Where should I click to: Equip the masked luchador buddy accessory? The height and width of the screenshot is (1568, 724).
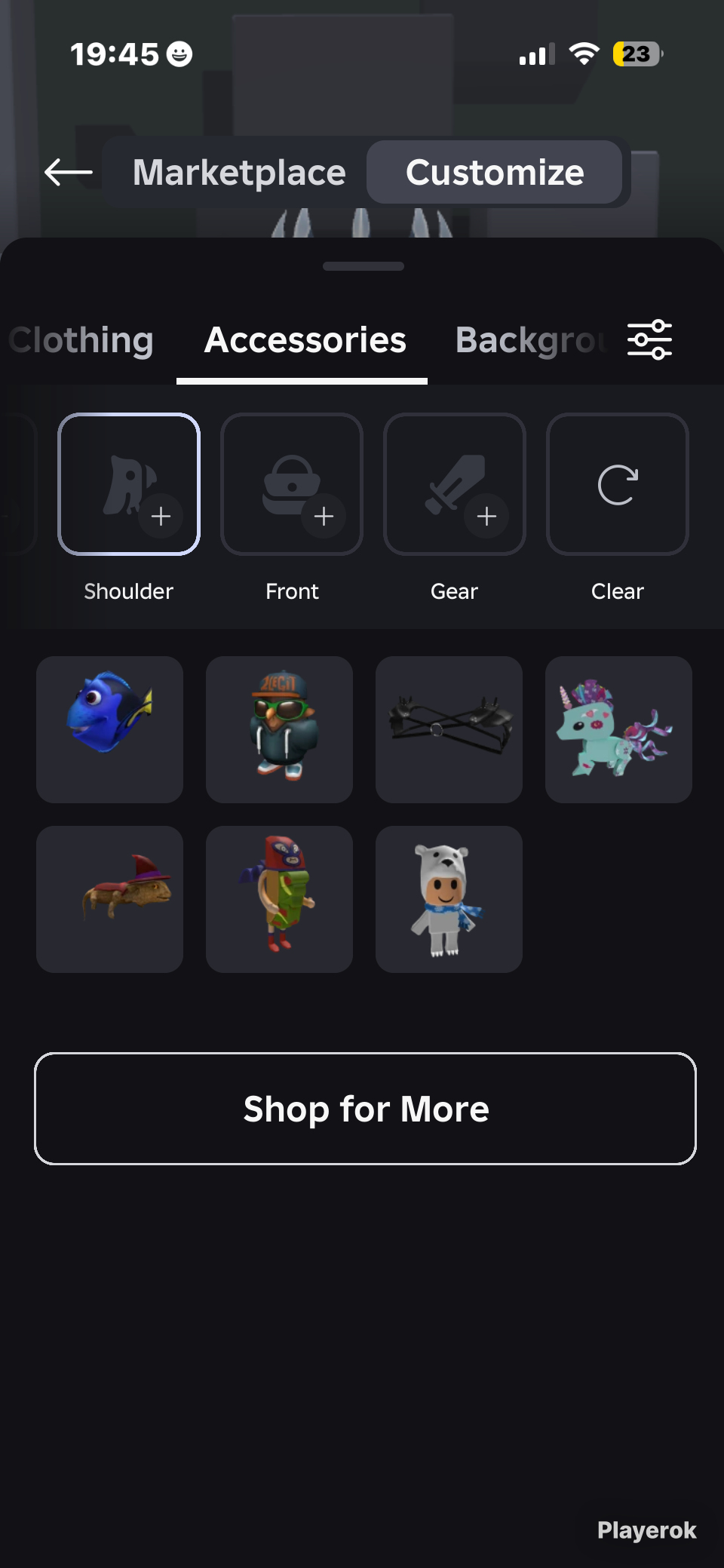tap(280, 899)
